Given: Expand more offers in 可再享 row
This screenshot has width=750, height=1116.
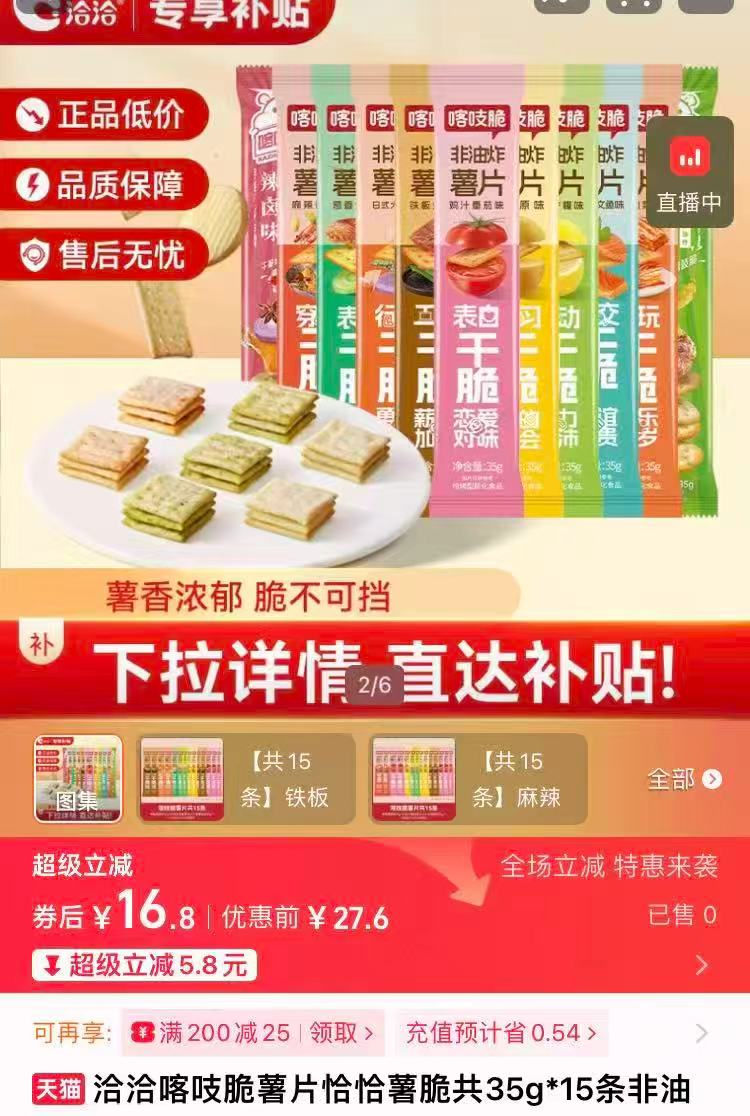Looking at the screenshot, I should click(x=702, y=1033).
